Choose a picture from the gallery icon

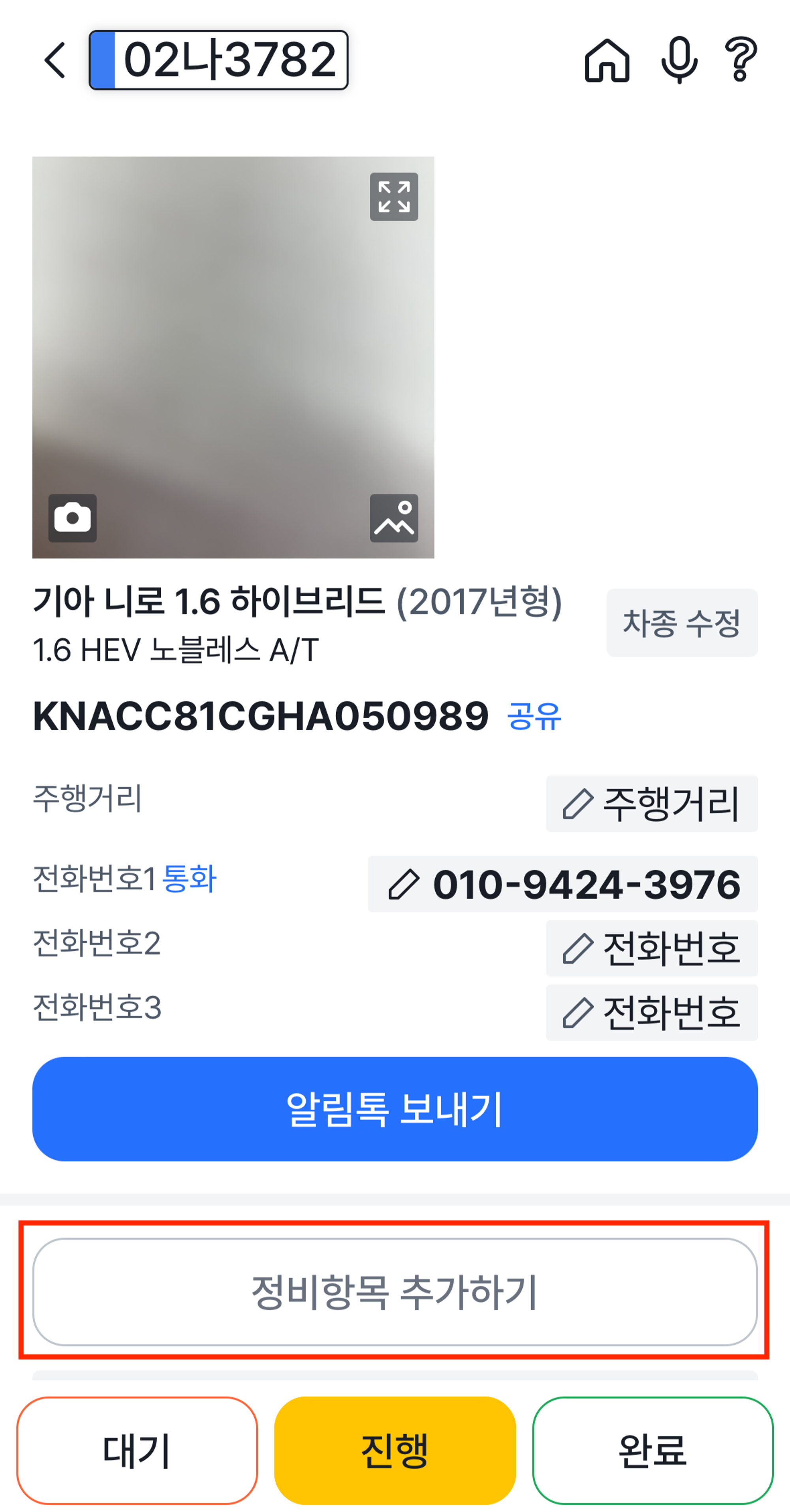(x=394, y=518)
